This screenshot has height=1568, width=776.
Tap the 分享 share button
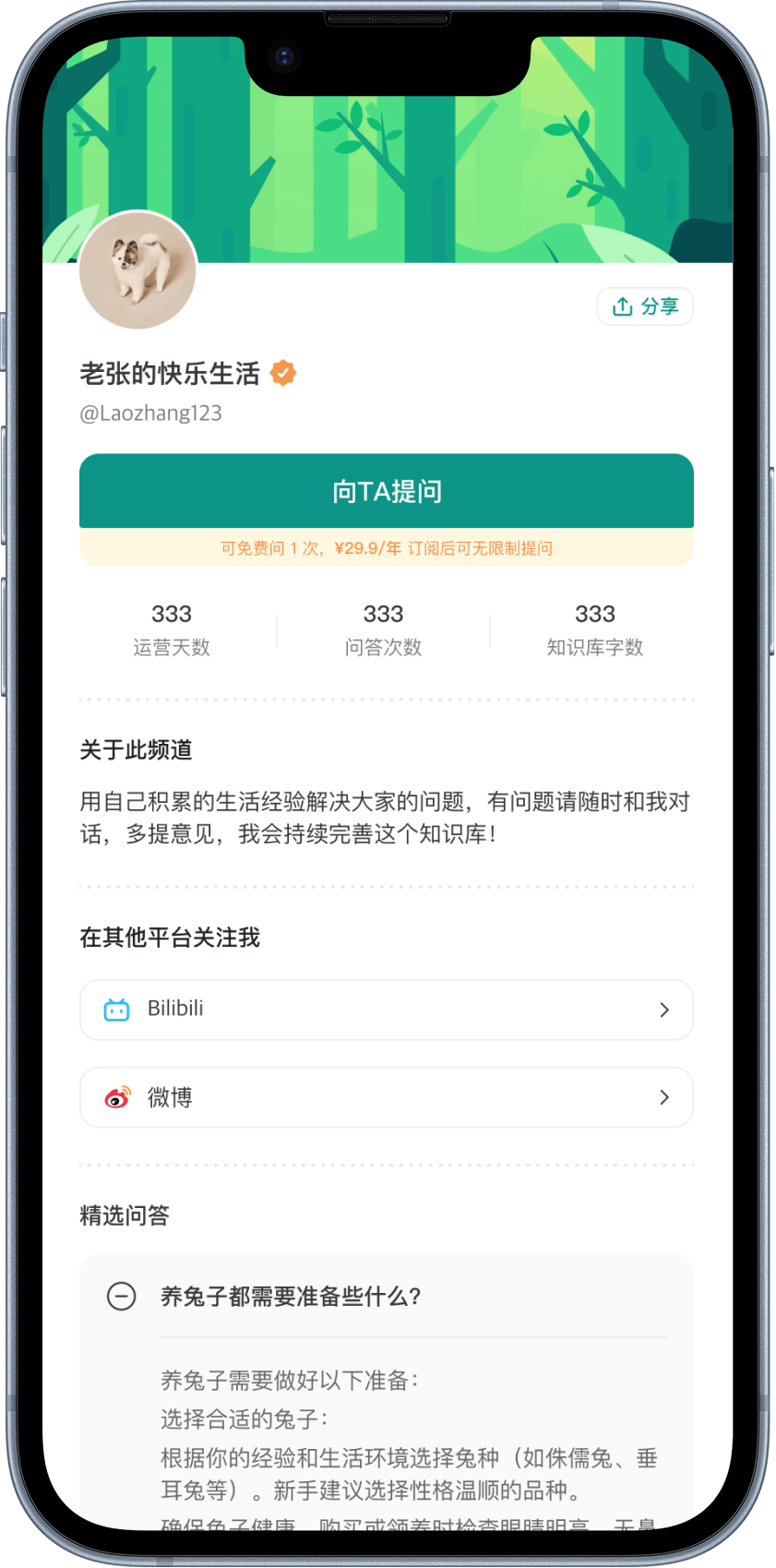(645, 306)
